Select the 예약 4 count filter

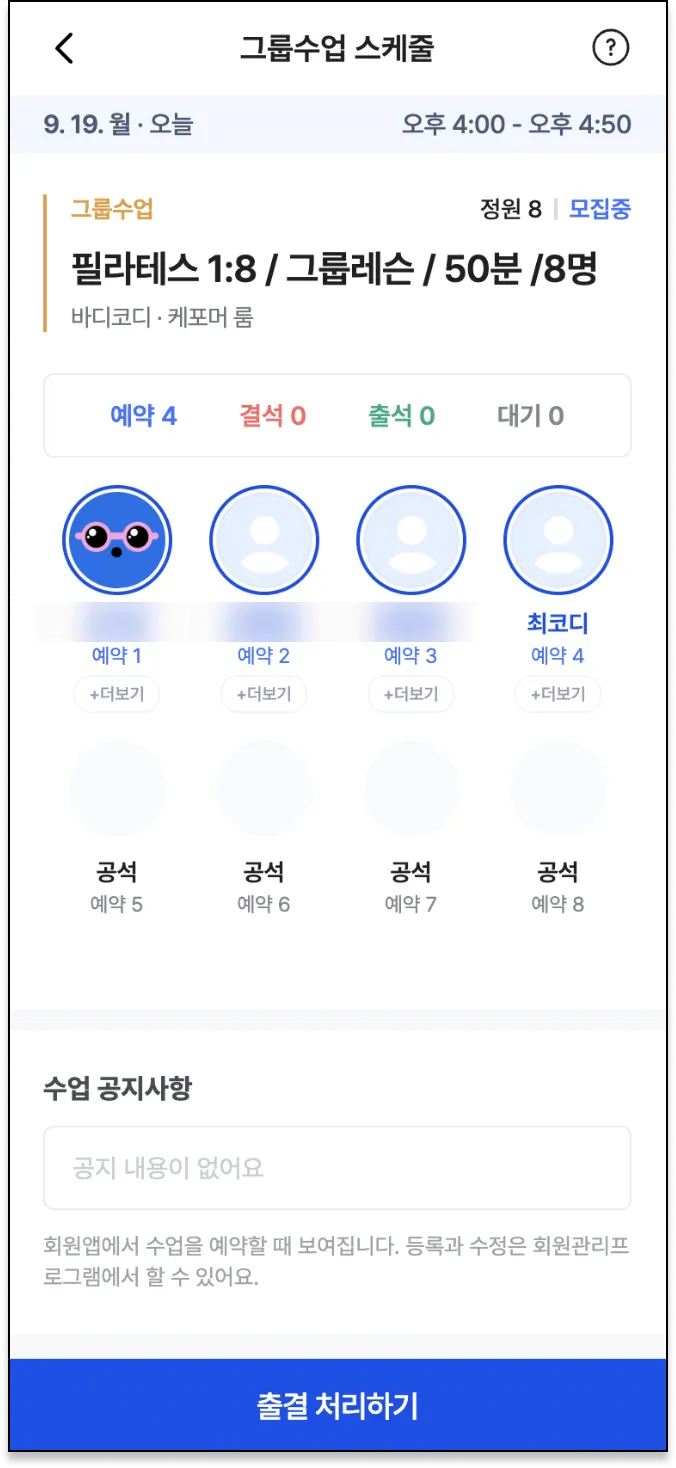[x=143, y=416]
